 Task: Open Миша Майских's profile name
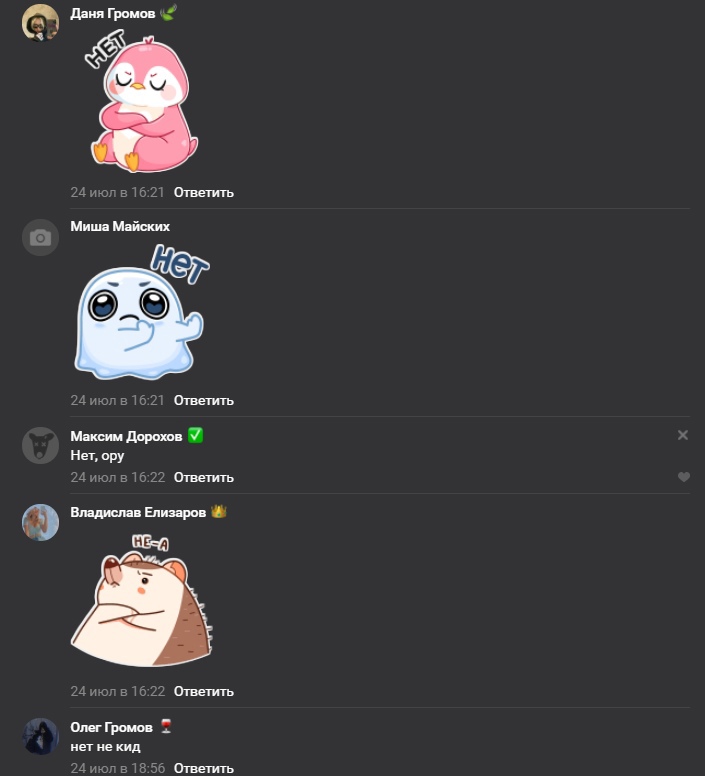coord(120,226)
